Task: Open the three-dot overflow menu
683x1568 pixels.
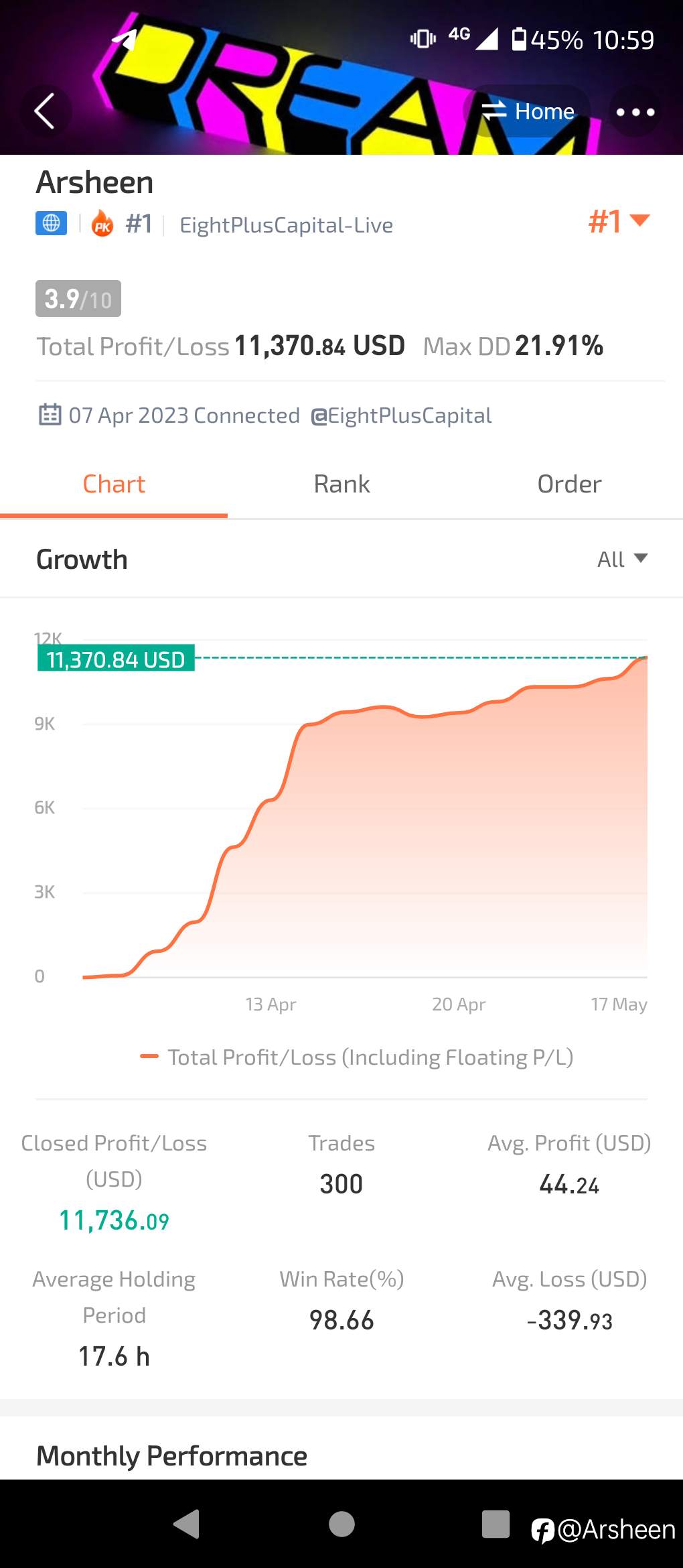Action: pos(635,111)
